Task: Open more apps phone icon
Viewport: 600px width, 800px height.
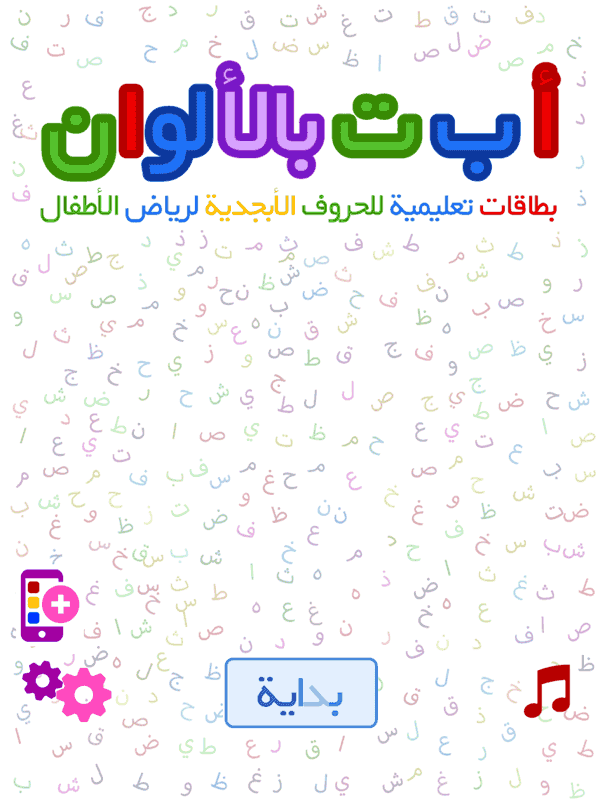Action: pos(48,605)
